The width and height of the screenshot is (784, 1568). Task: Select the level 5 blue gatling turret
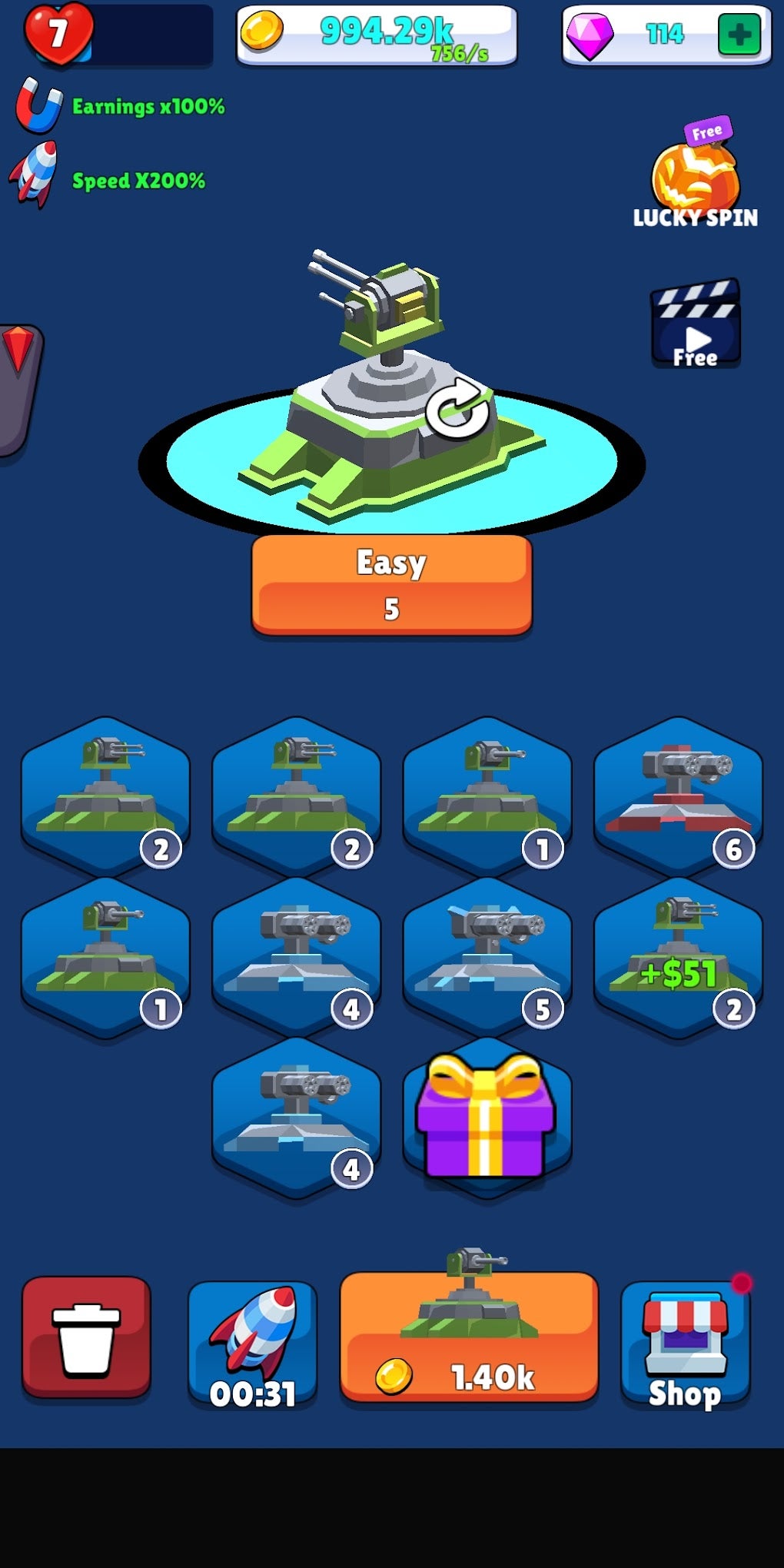click(489, 955)
